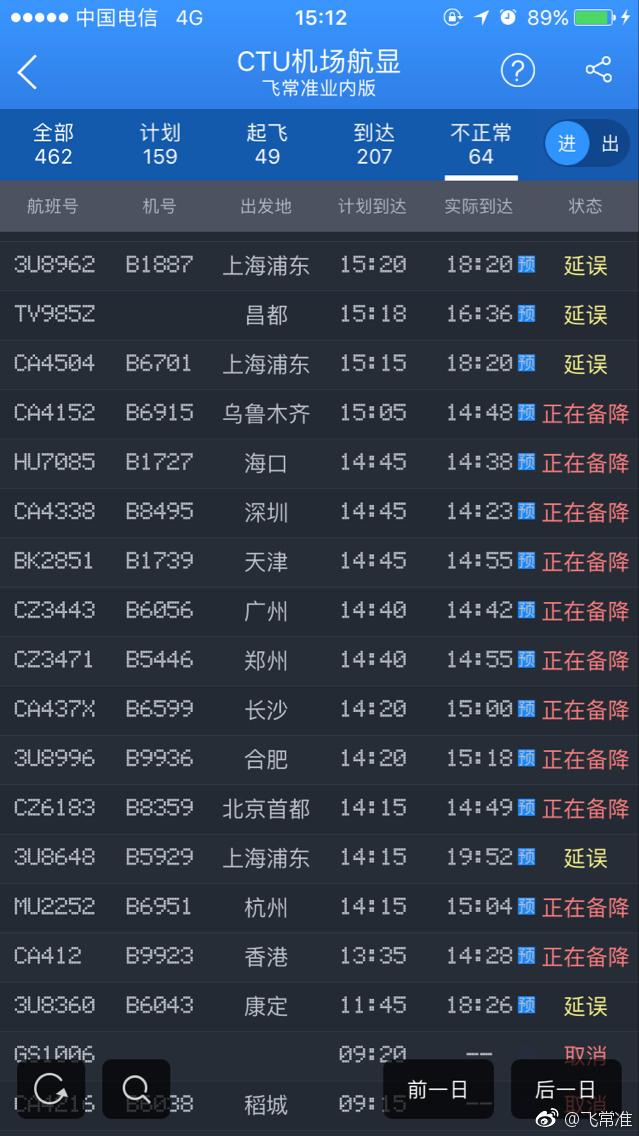Toggle the 进/出 switch to departures
Screen dimensions: 639x1136
click(609, 143)
